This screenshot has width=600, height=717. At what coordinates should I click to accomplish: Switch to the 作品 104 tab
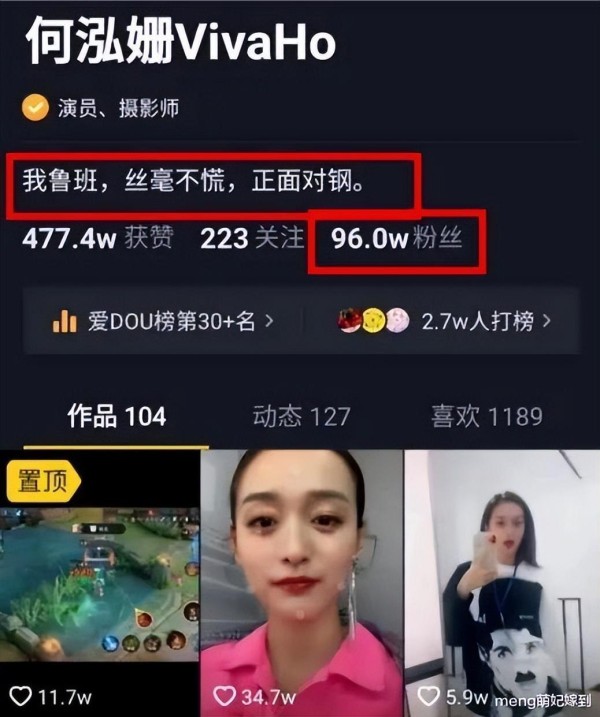[116, 415]
